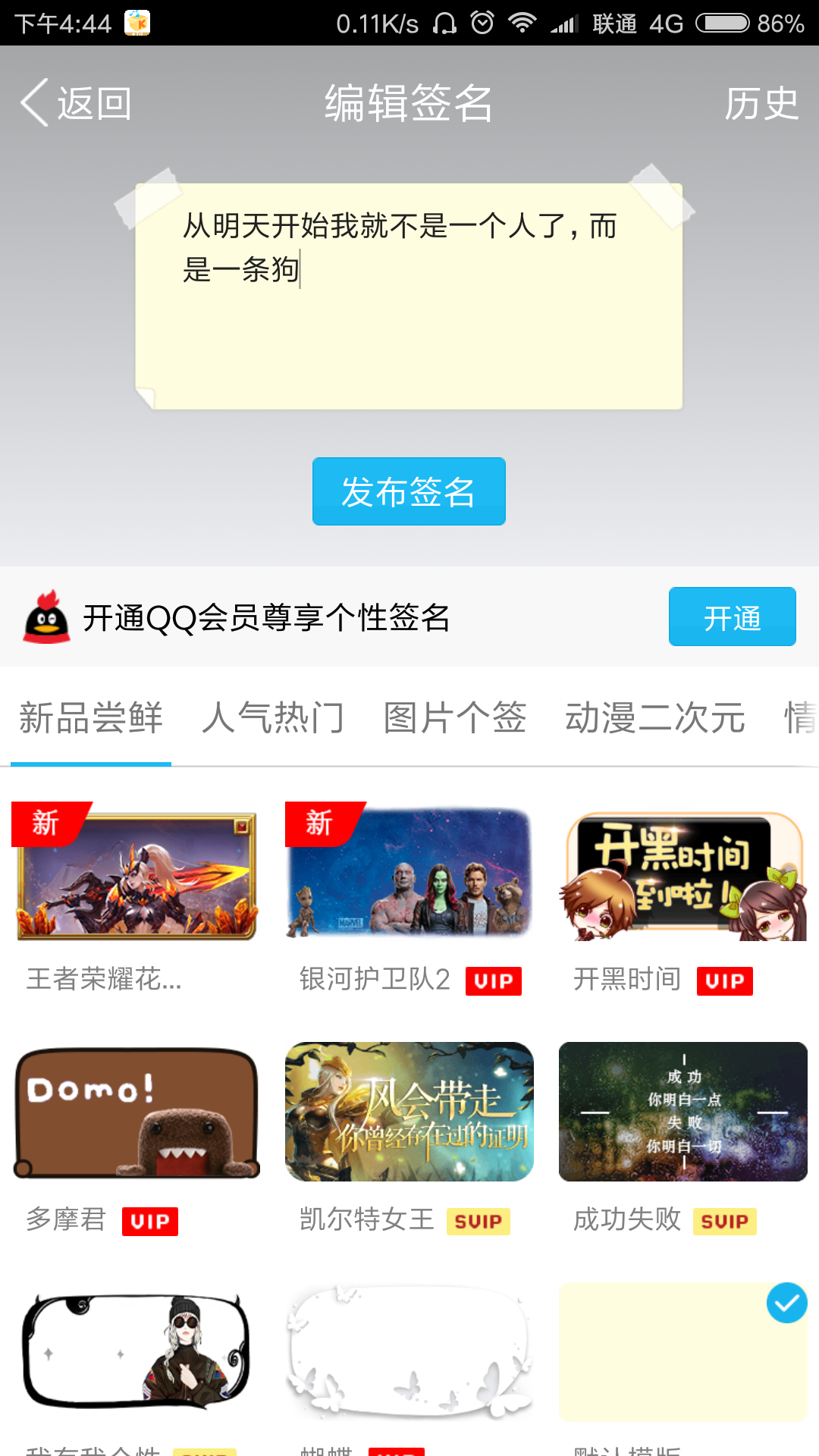Choose the 多摩君 Domo template
Screen dimensions: 819x1456
tap(136, 1112)
